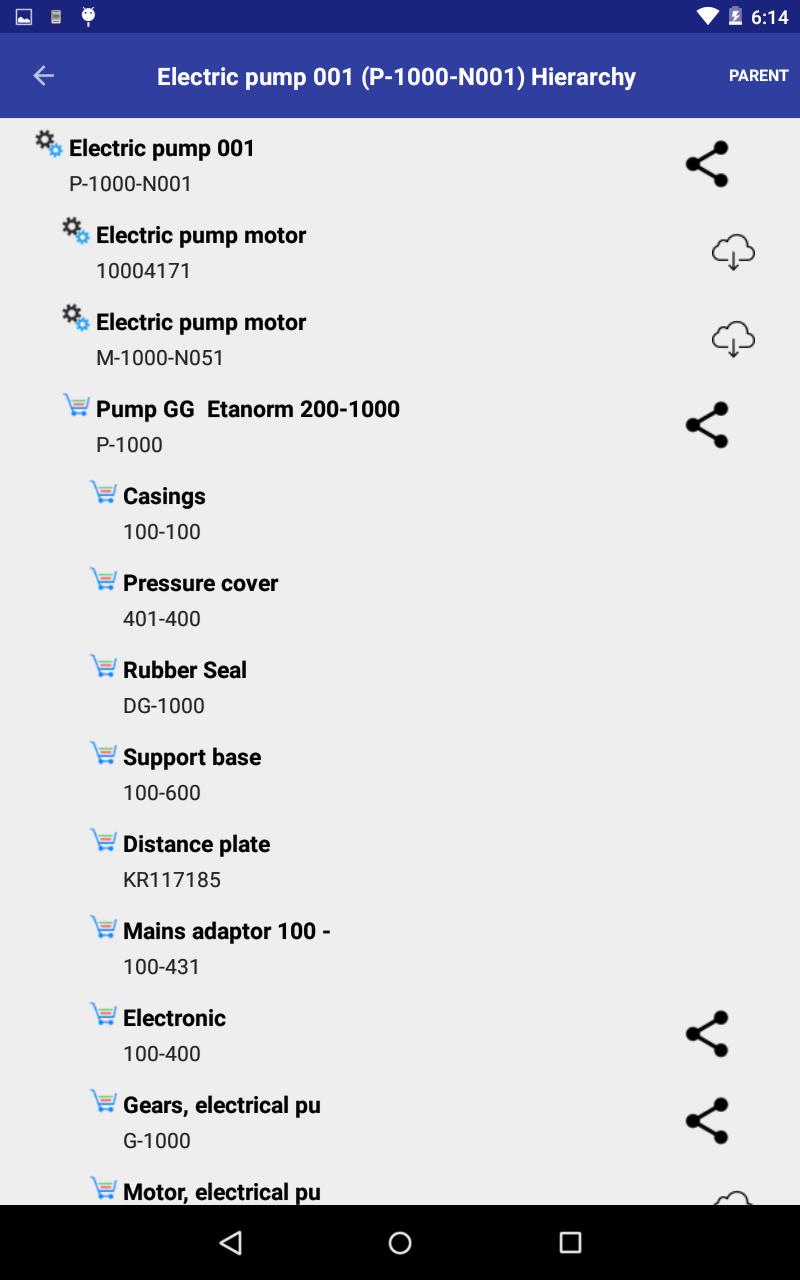Viewport: 800px width, 1280px height.
Task: Go back using the top-left arrow
Action: click(x=43, y=76)
